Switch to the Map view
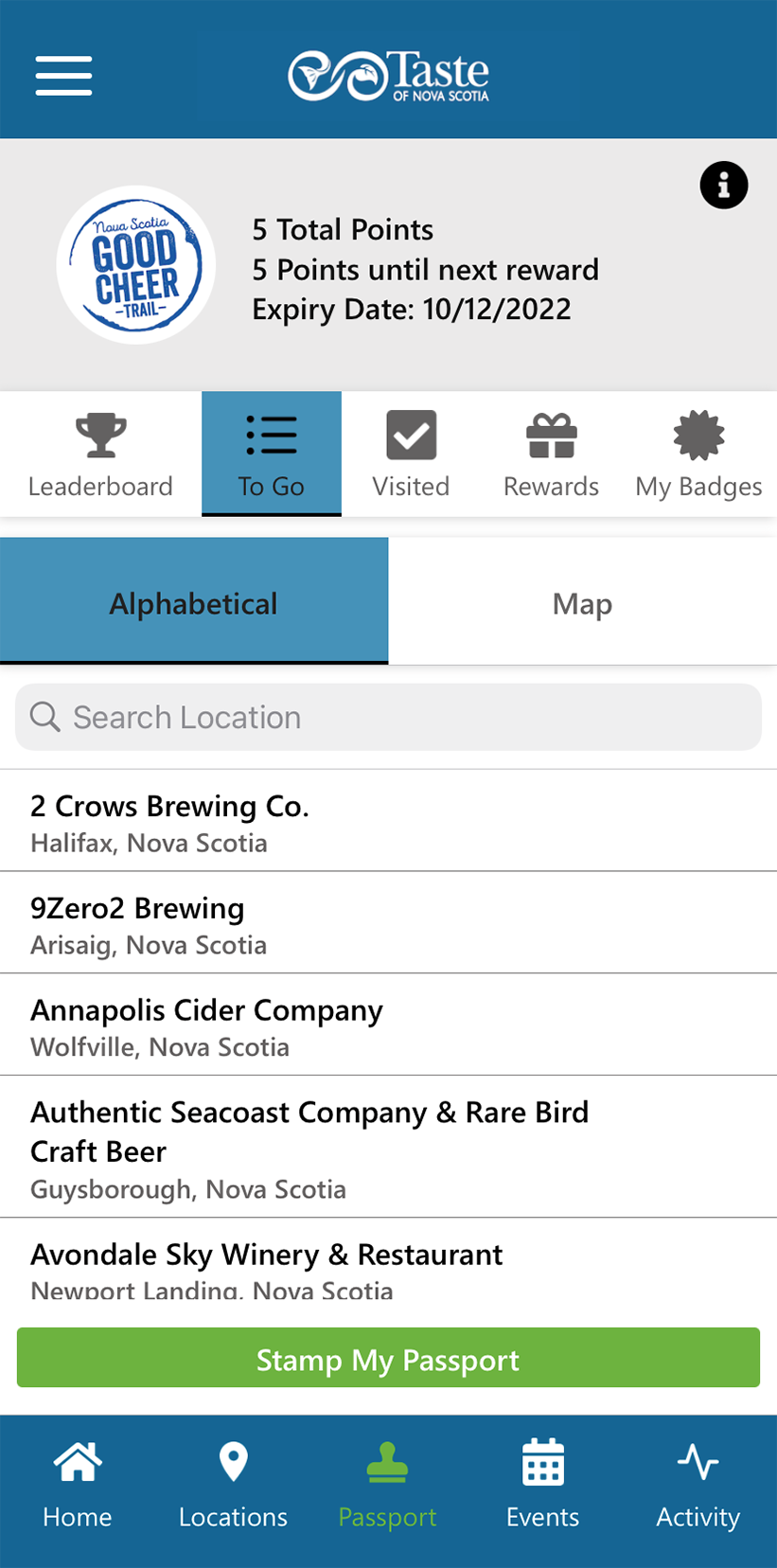777x1568 pixels. click(583, 601)
